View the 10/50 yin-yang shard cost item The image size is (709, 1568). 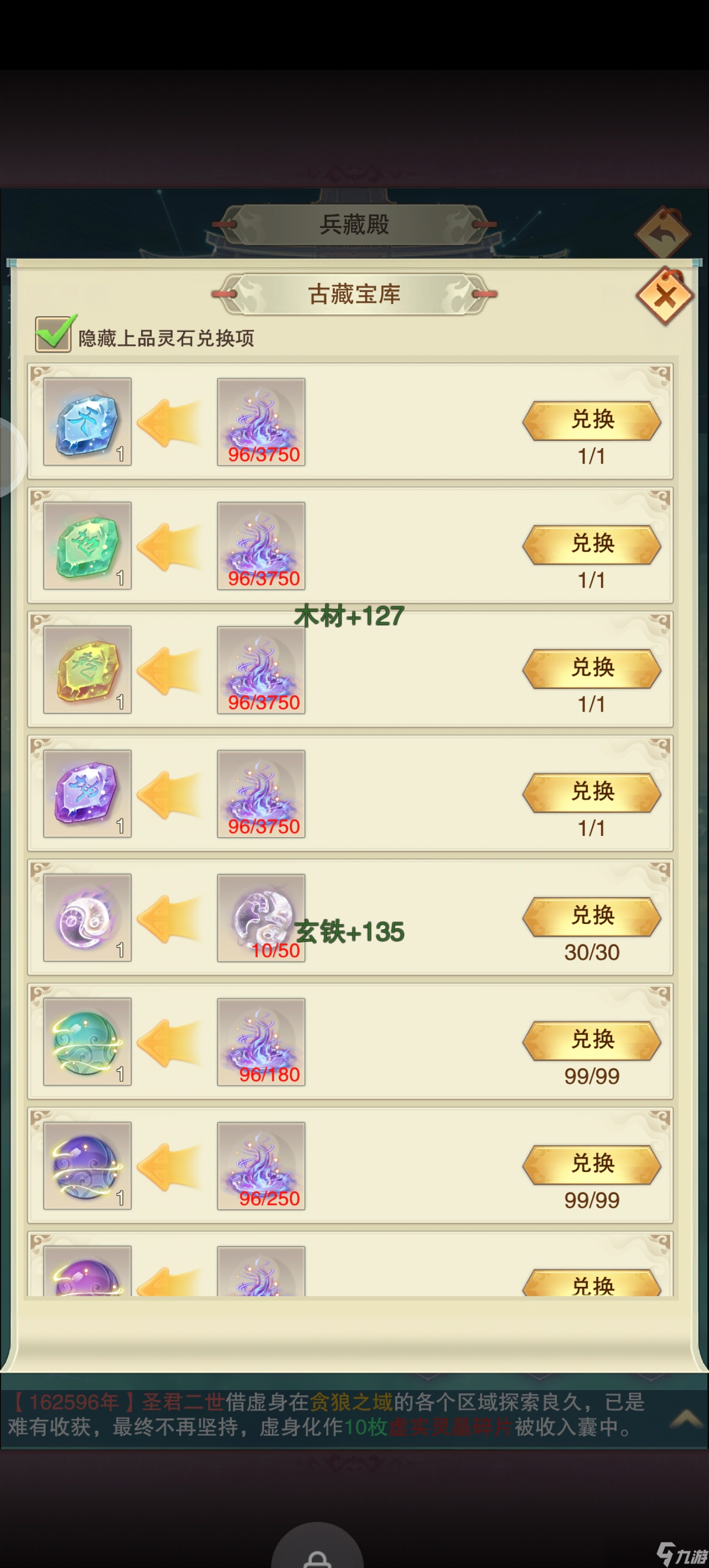click(261, 918)
